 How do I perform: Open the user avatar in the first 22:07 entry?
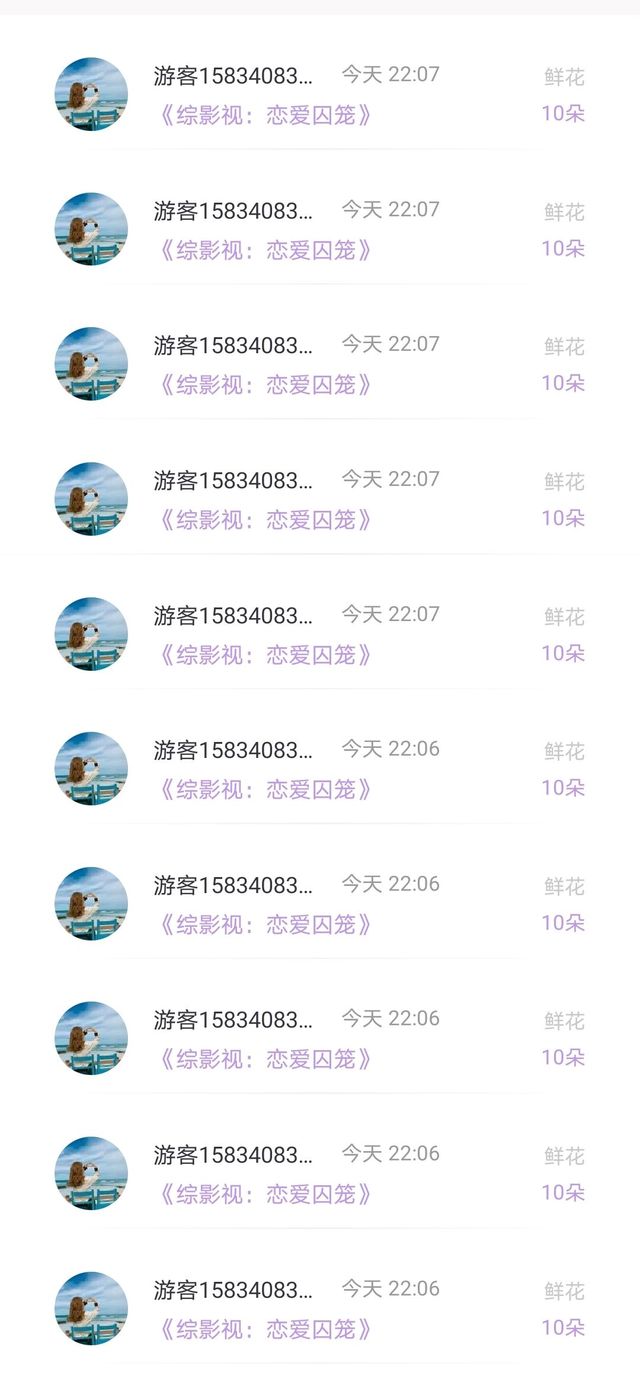[91, 94]
